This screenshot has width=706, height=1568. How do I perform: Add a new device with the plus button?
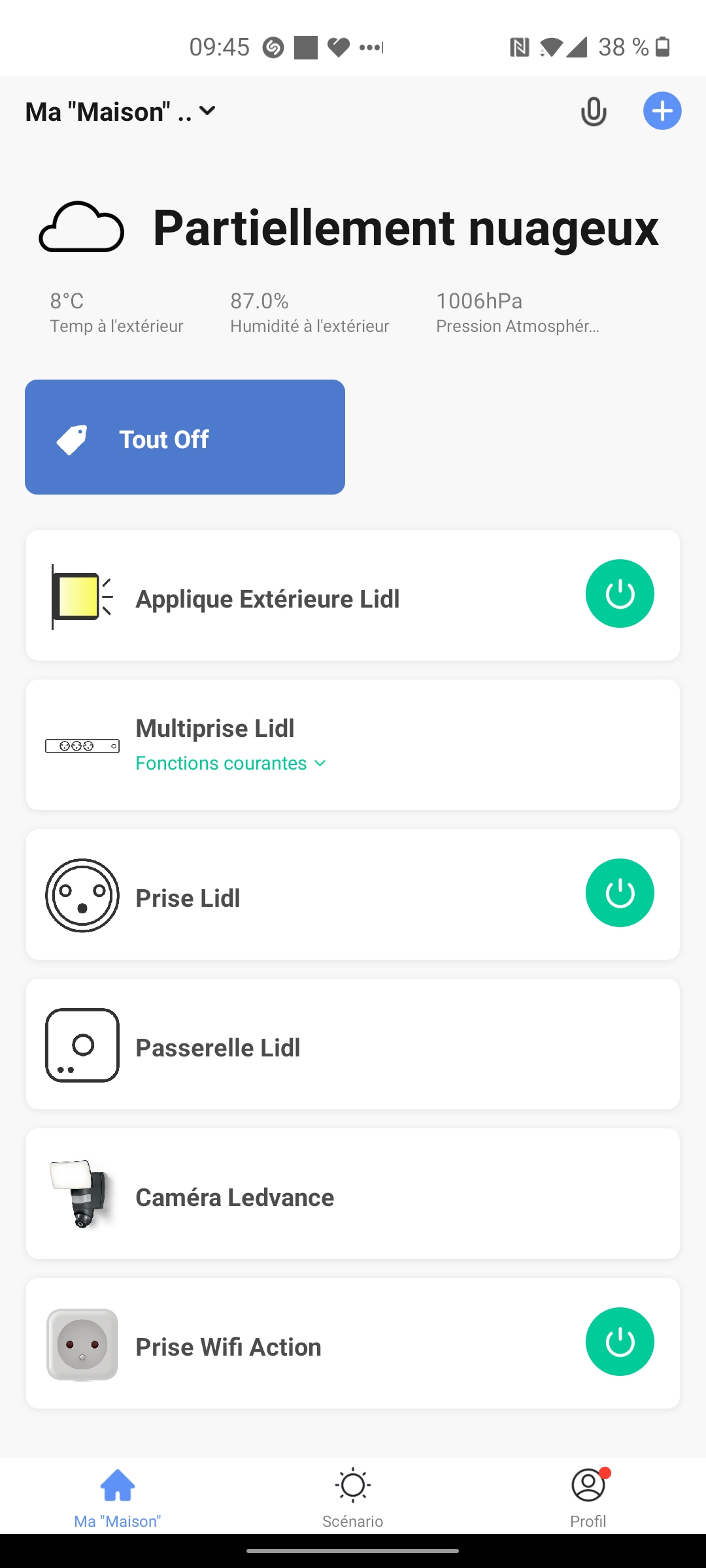click(x=662, y=111)
